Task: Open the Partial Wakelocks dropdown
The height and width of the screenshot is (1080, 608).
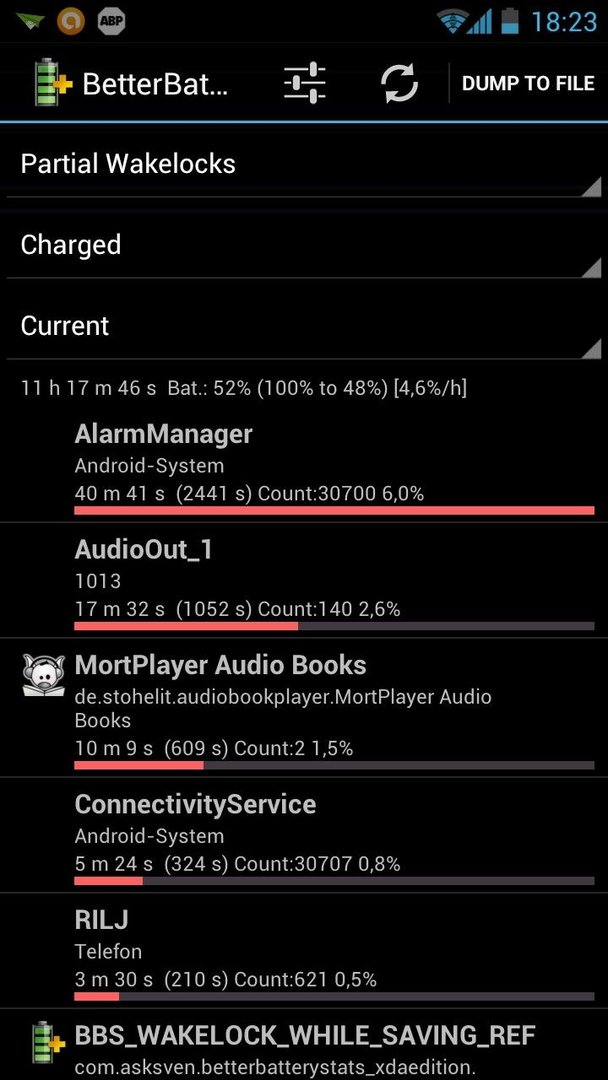Action: (304, 164)
